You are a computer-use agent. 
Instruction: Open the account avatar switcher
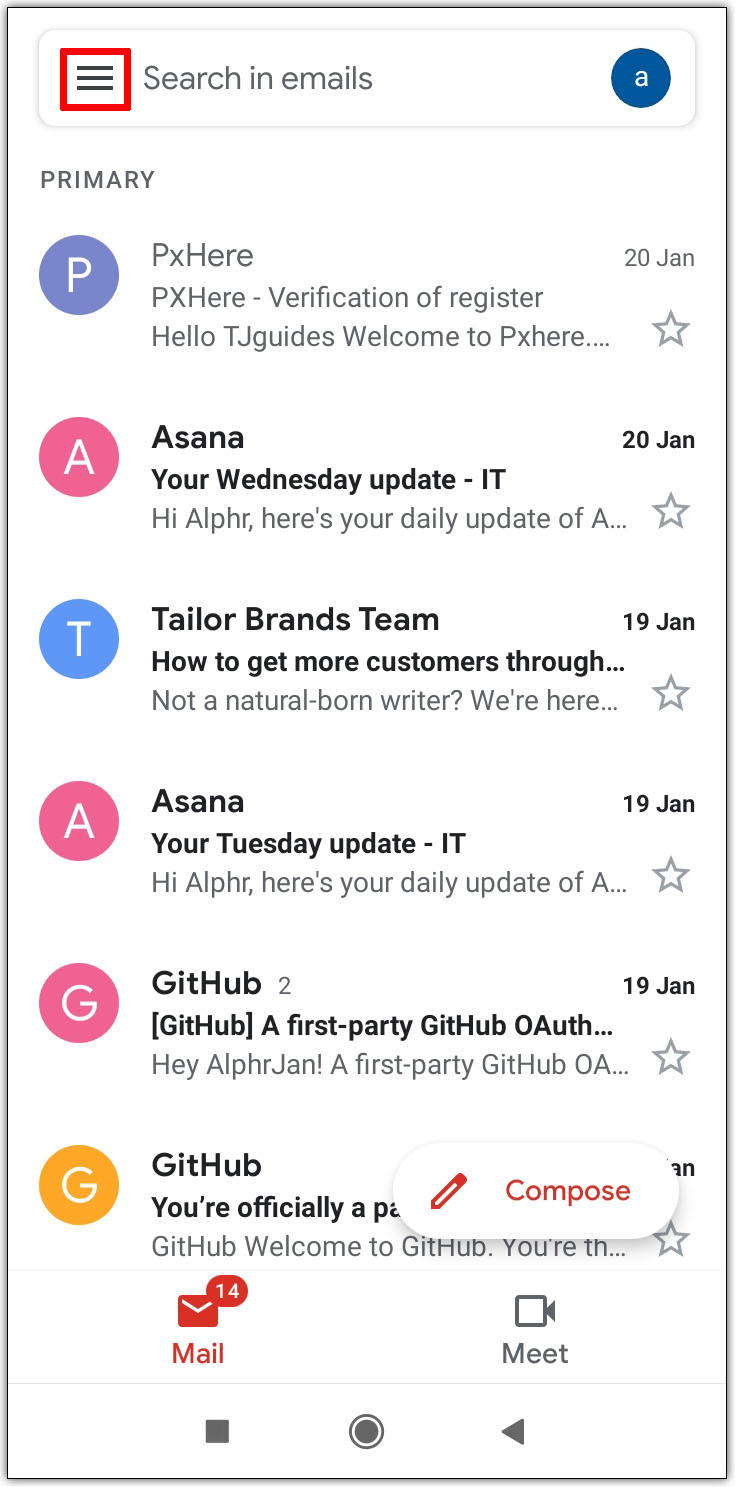(640, 78)
